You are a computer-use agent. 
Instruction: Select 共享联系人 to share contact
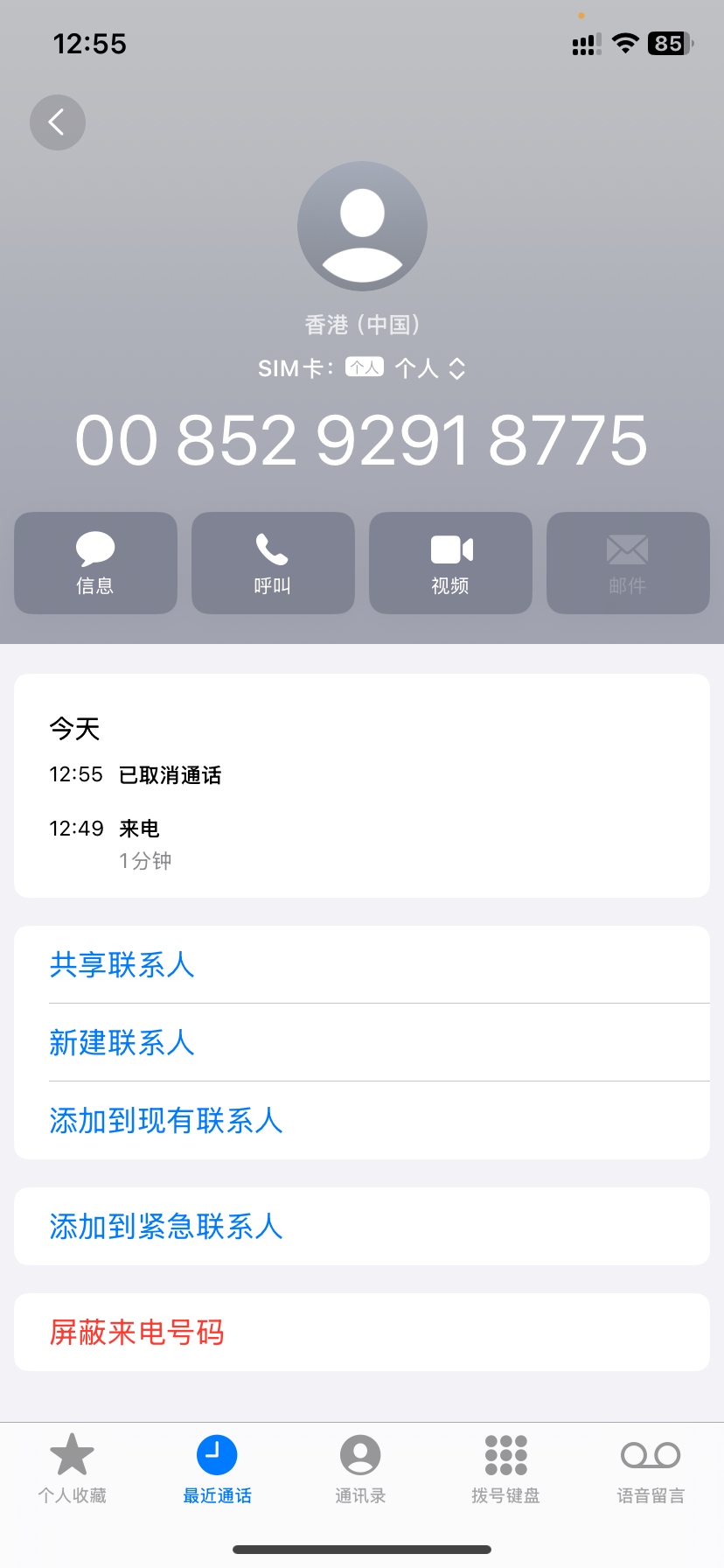tap(122, 964)
